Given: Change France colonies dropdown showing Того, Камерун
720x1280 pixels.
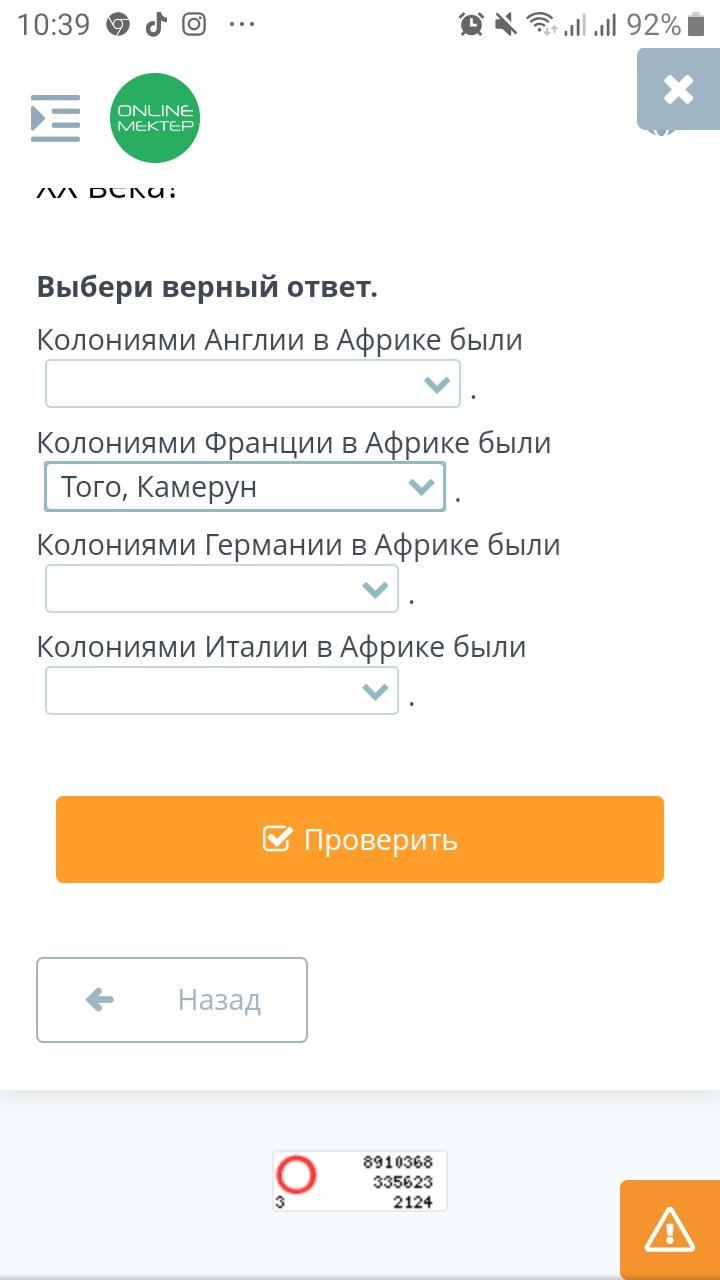Looking at the screenshot, I should pos(245,487).
